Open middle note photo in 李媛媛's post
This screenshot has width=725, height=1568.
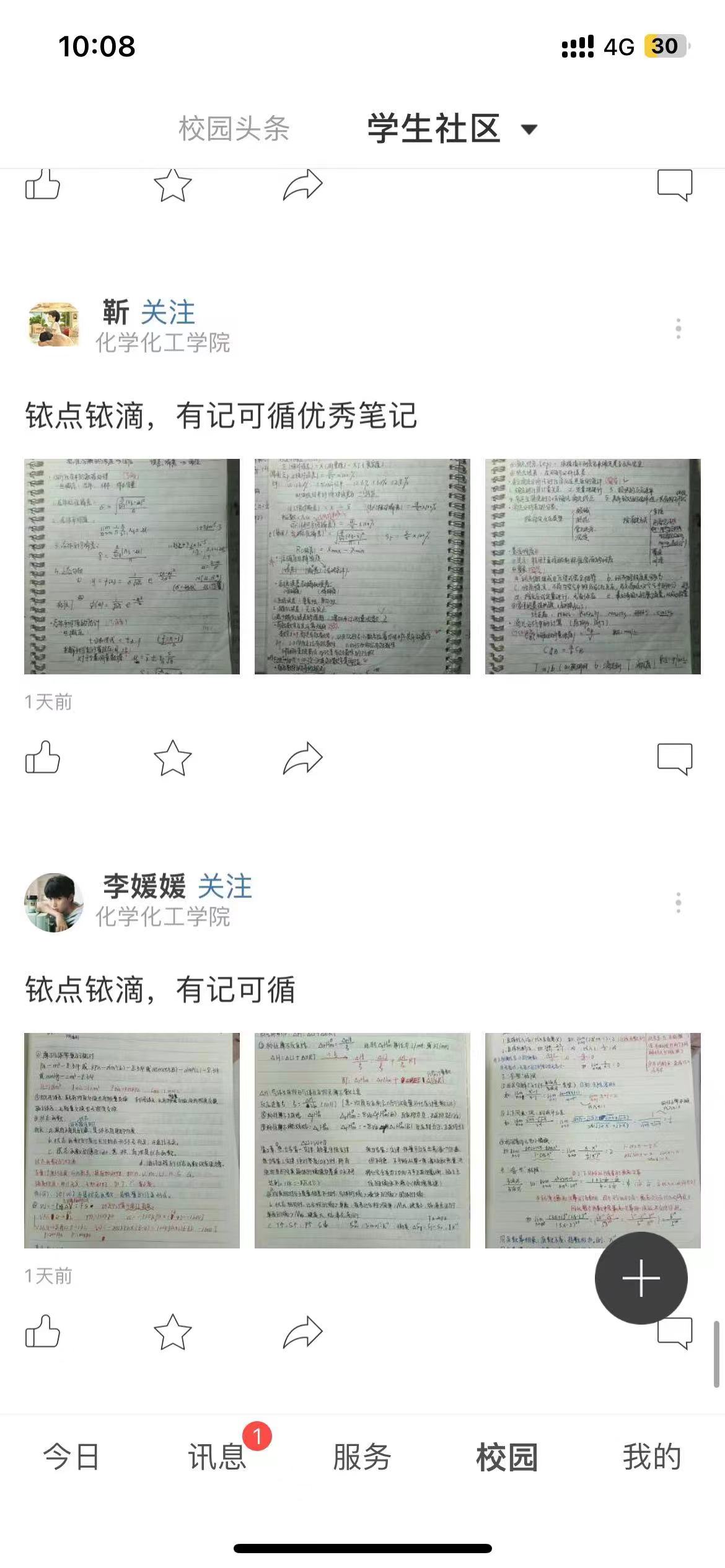point(362,1140)
